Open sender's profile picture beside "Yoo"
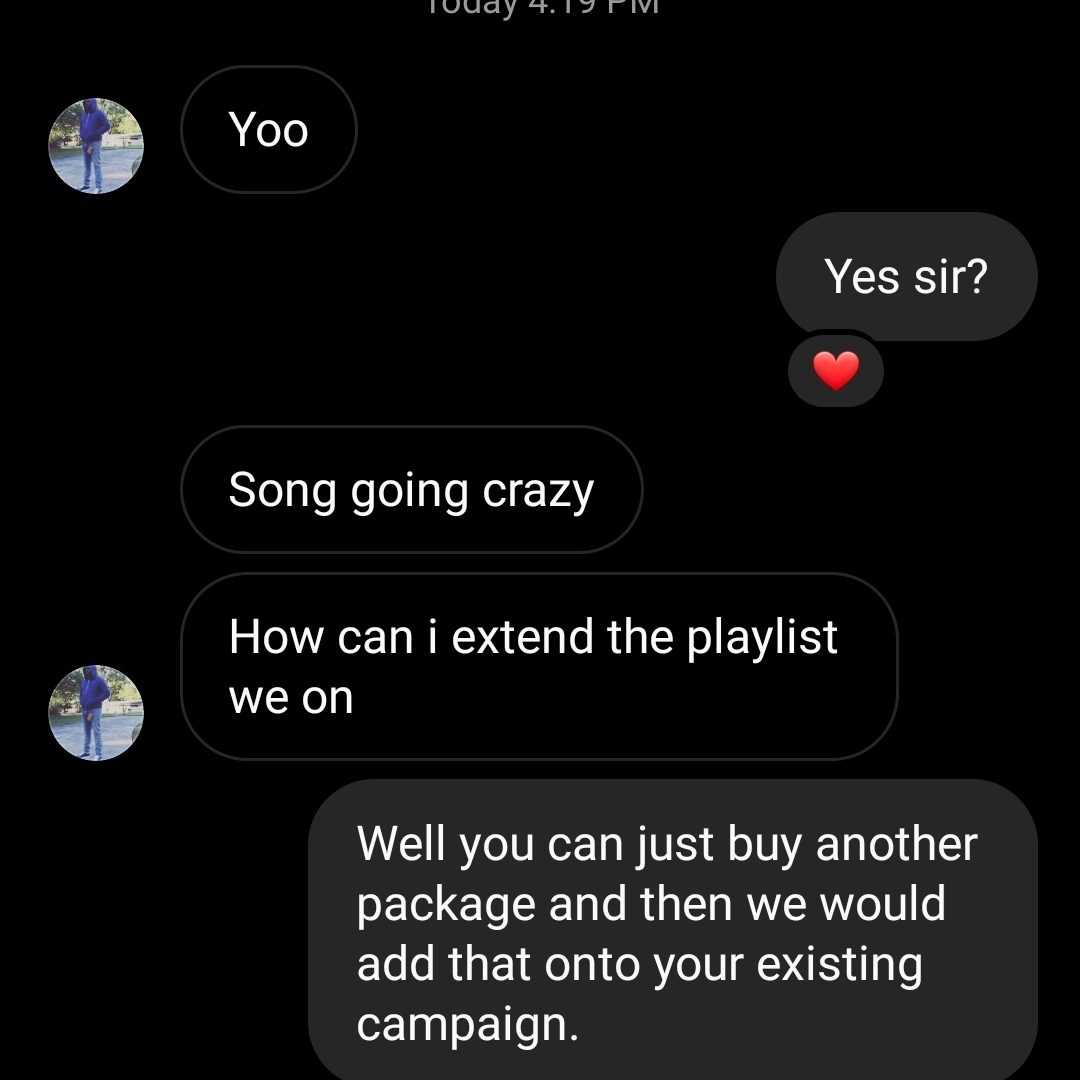Screen dimensions: 1080x1080 tap(96, 146)
